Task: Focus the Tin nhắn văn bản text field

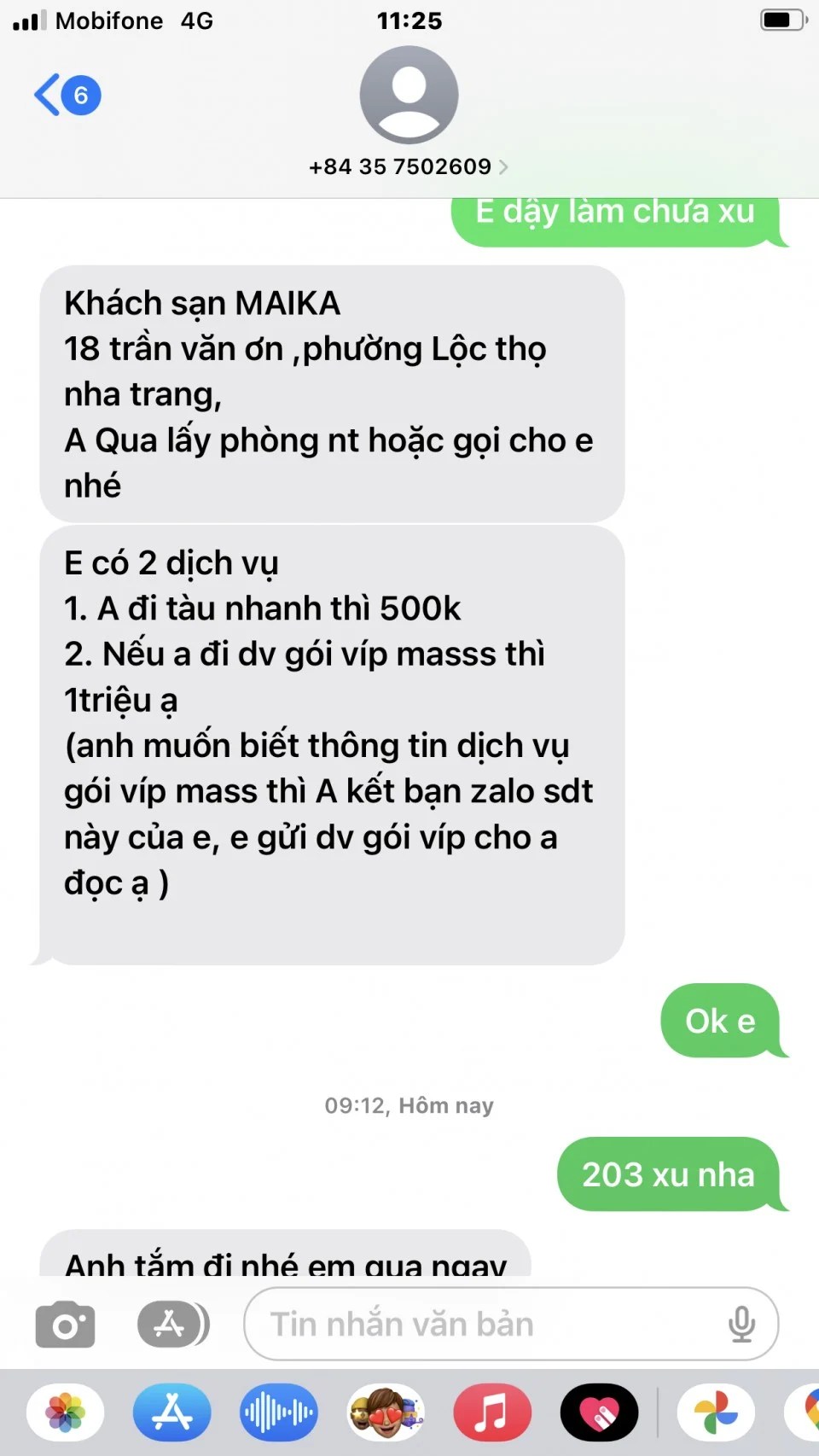Action: [x=486, y=1325]
